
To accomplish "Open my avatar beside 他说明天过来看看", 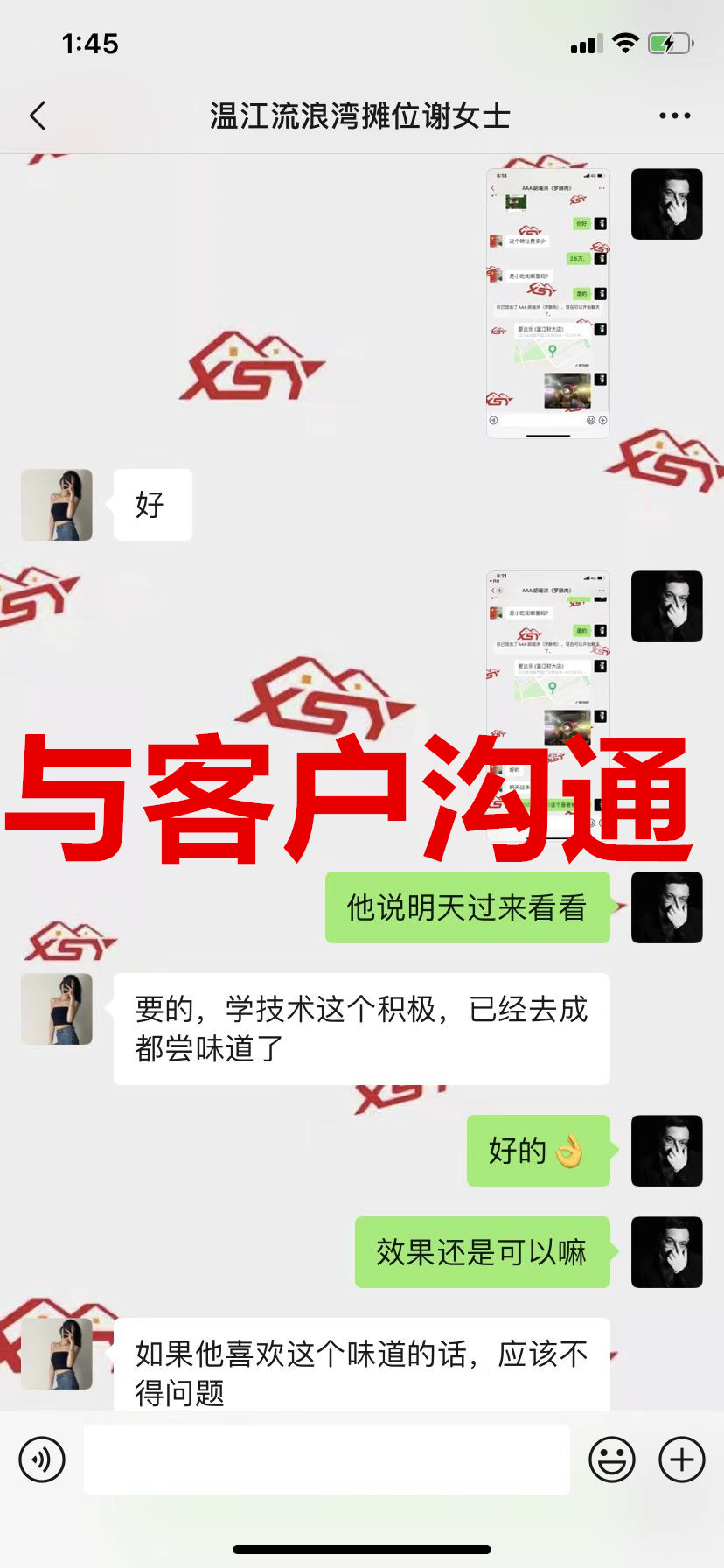I will pos(666,907).
